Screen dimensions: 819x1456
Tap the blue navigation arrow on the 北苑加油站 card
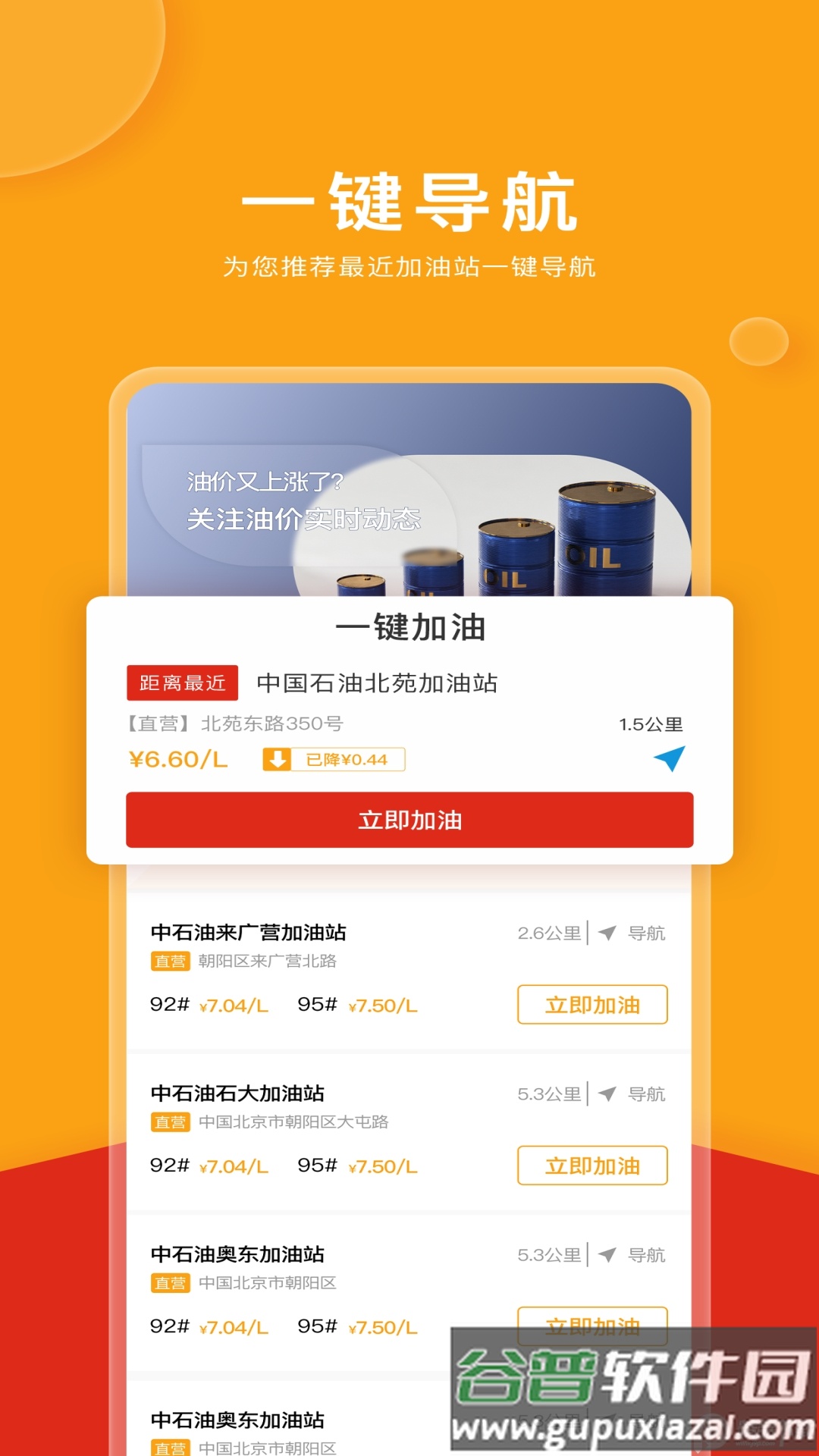click(670, 759)
